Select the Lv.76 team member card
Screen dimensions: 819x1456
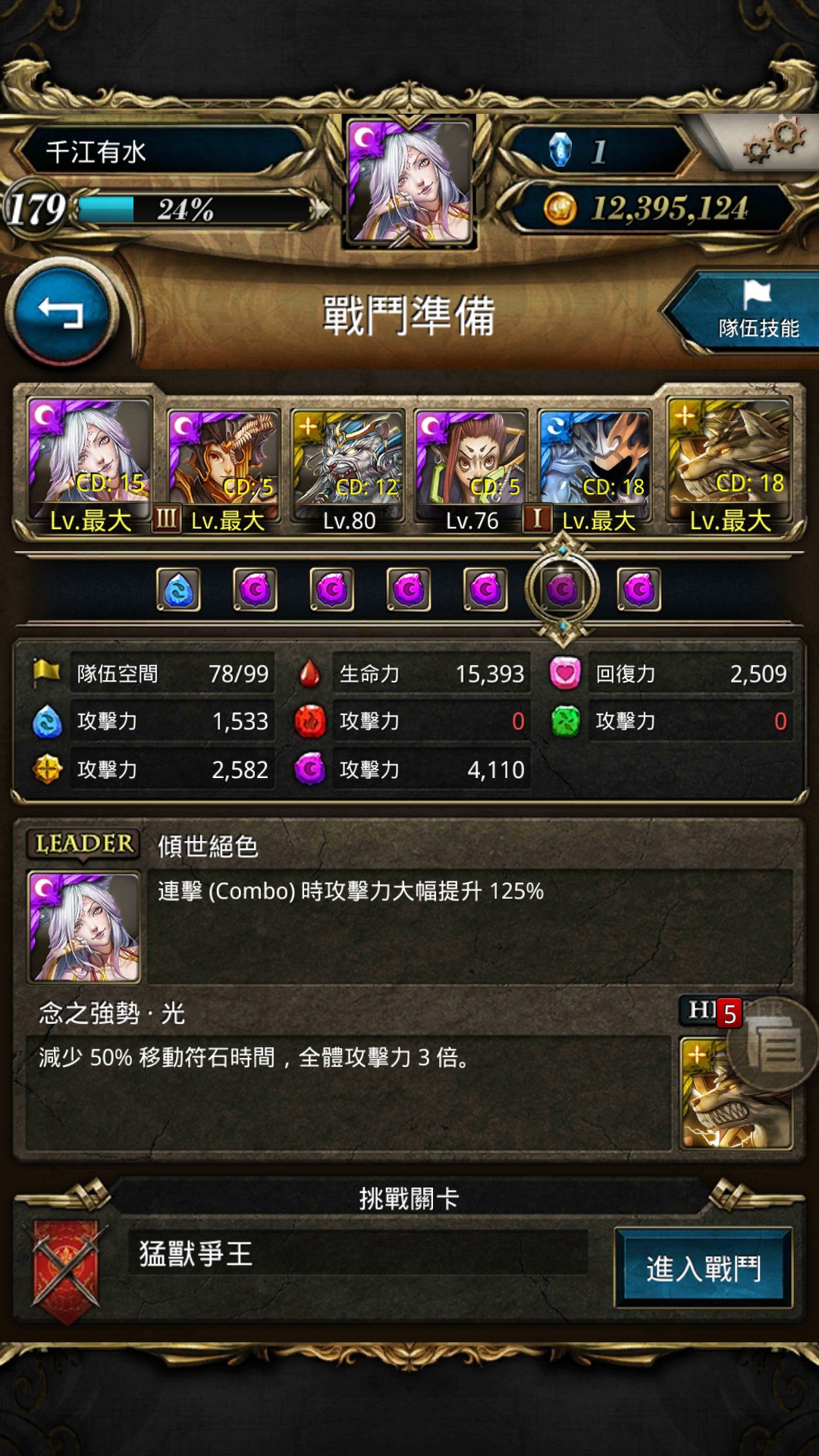471,469
